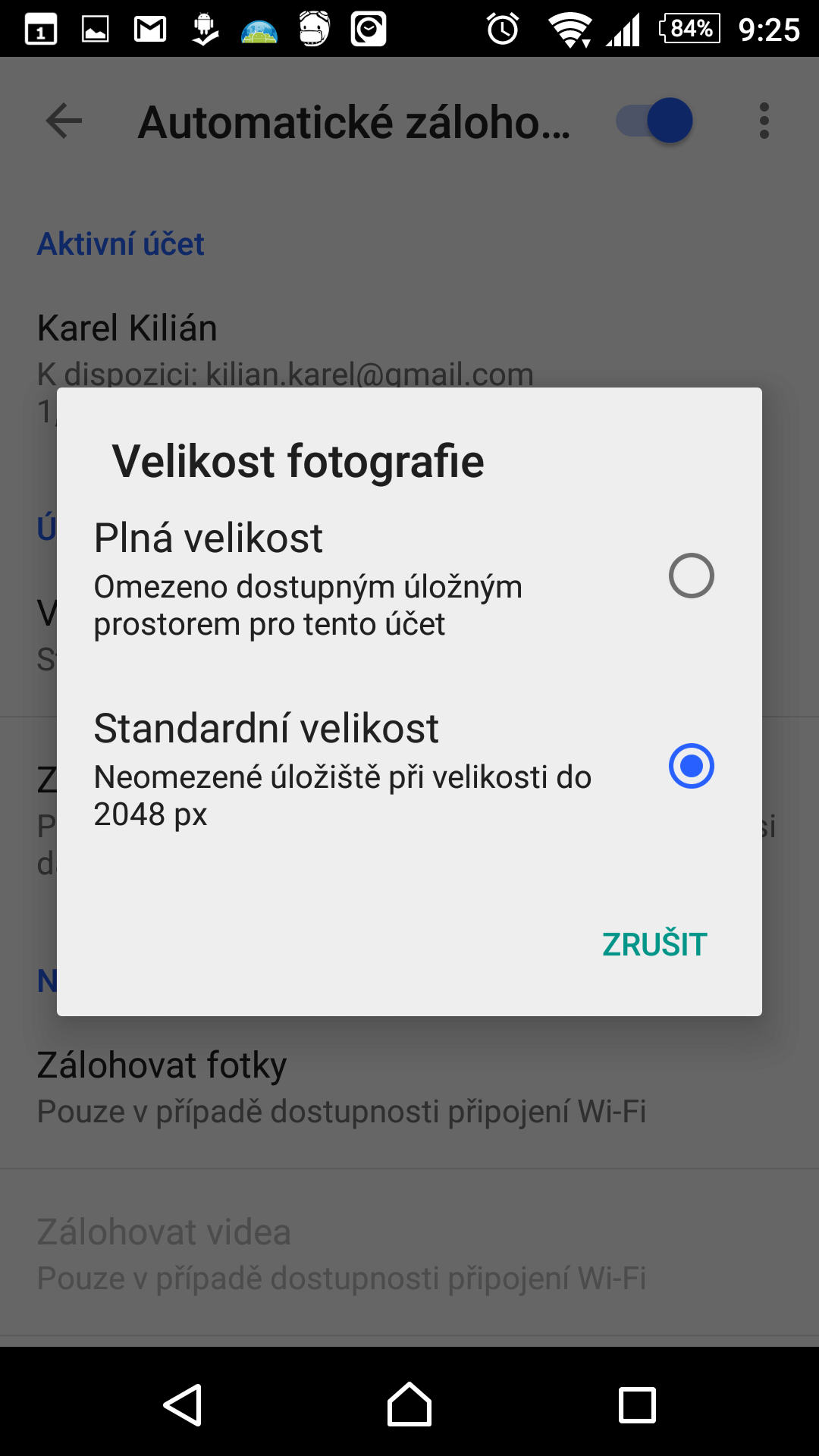
Task: Dismiss the dialog with ZRUŠIT
Action: (654, 945)
